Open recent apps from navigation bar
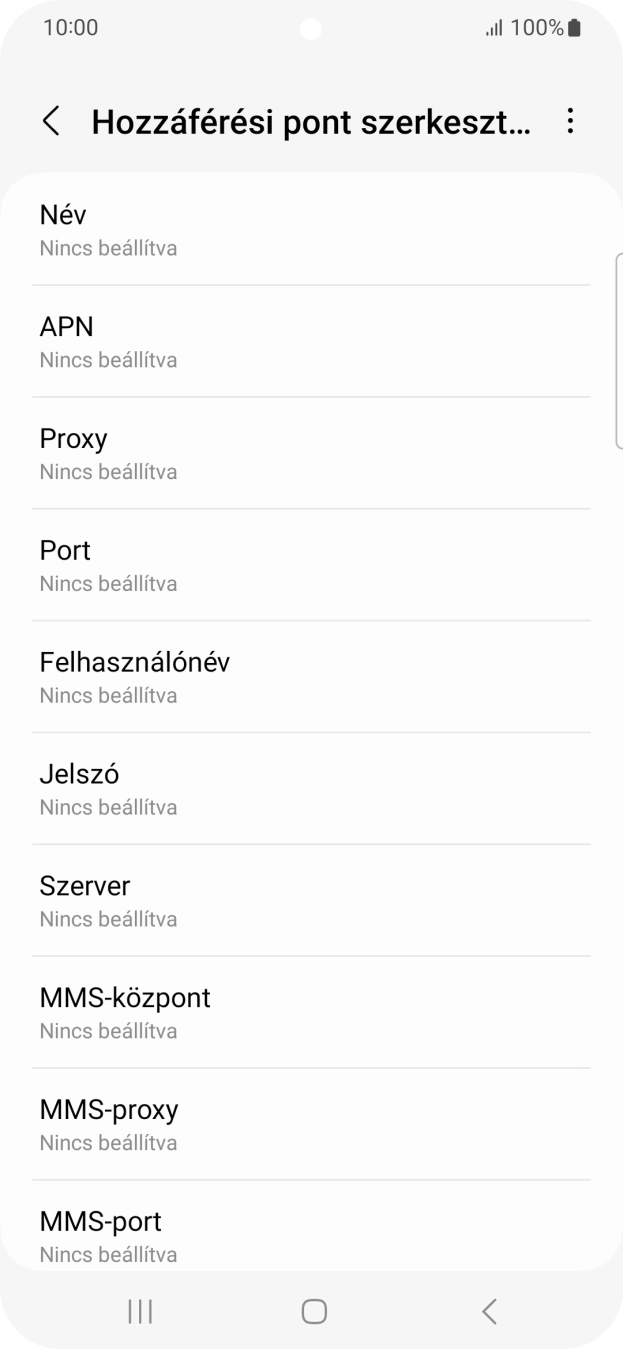623x1349 pixels. coord(140,1312)
